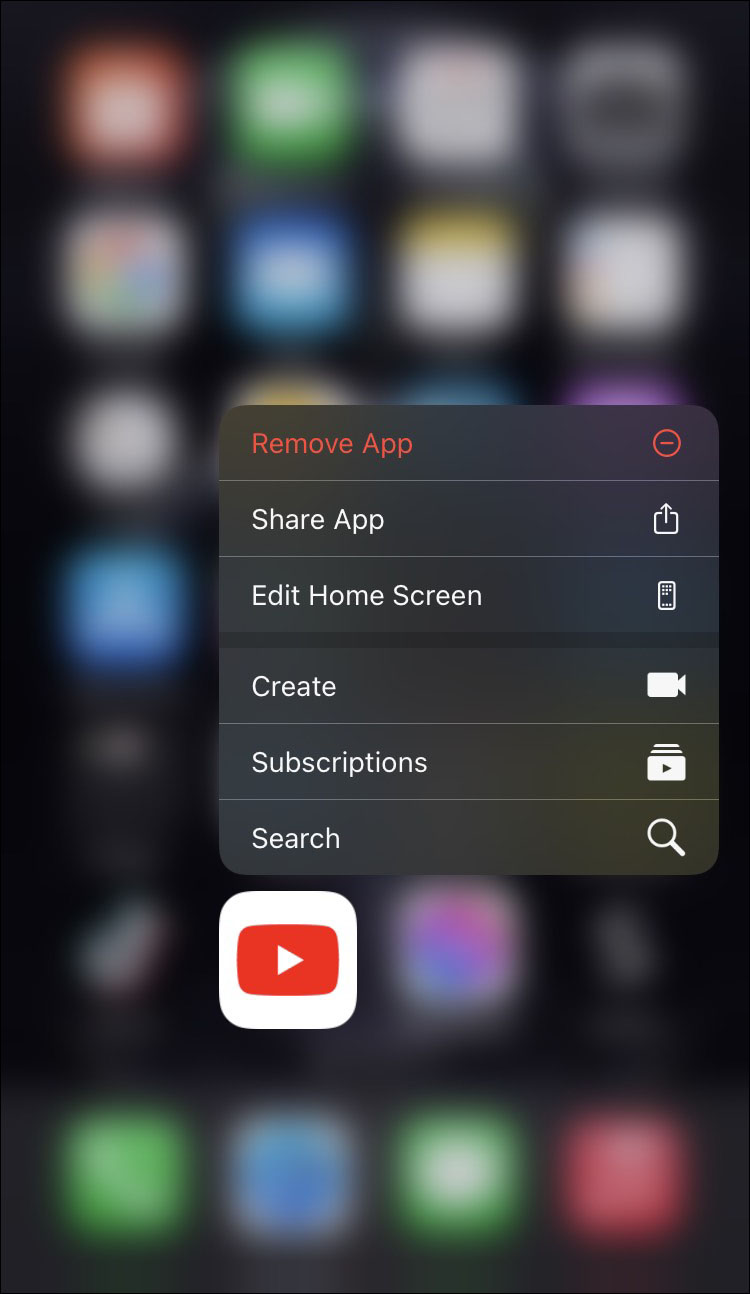Tap Edit Home Screen
Viewport: 750px width, 1294px height.
(468, 595)
